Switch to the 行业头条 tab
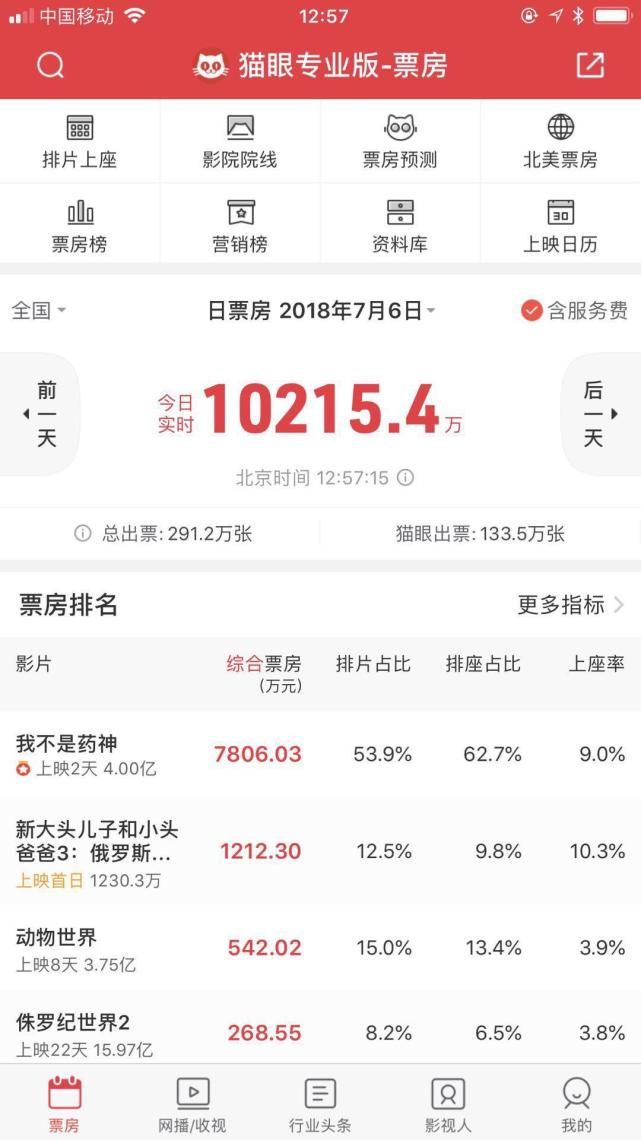The image size is (641, 1140). pos(320,1104)
